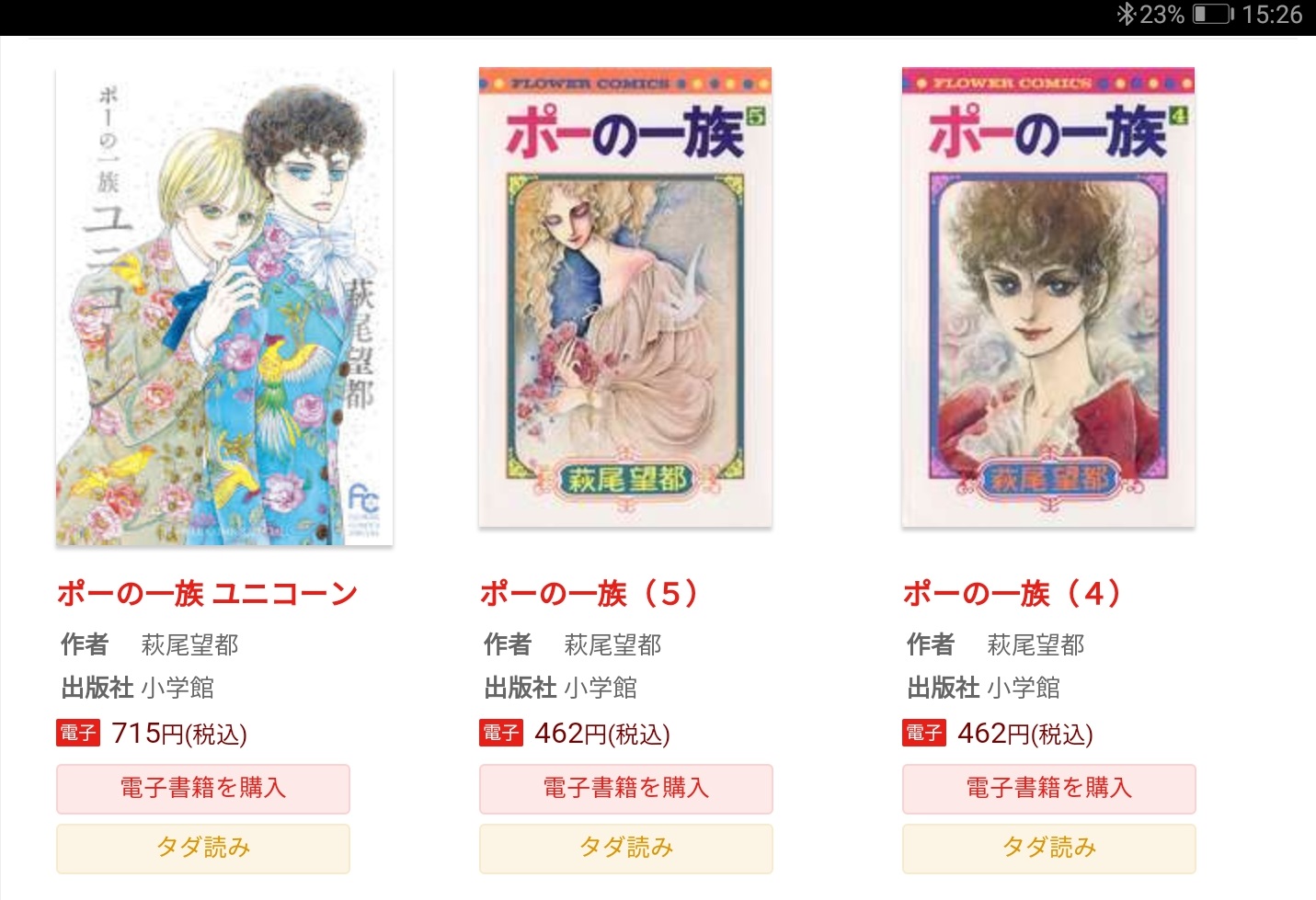Select タダ読み under ポーの一族（5）
1316x900 pixels.
pyautogui.click(x=626, y=848)
